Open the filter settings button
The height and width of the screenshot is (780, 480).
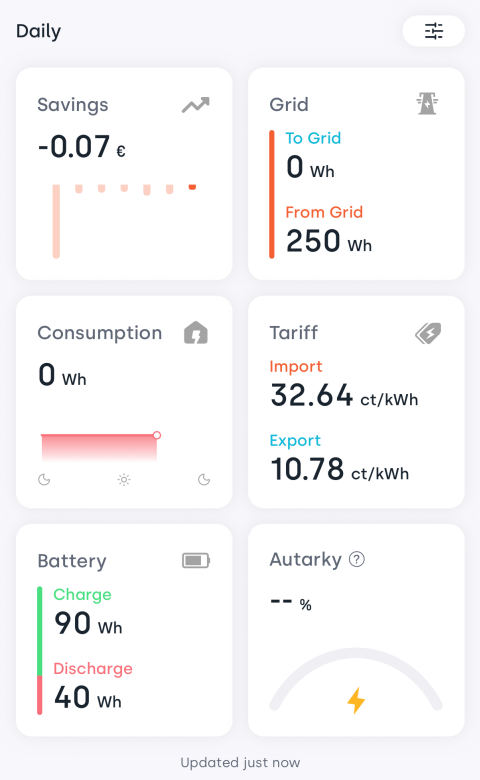click(x=433, y=31)
